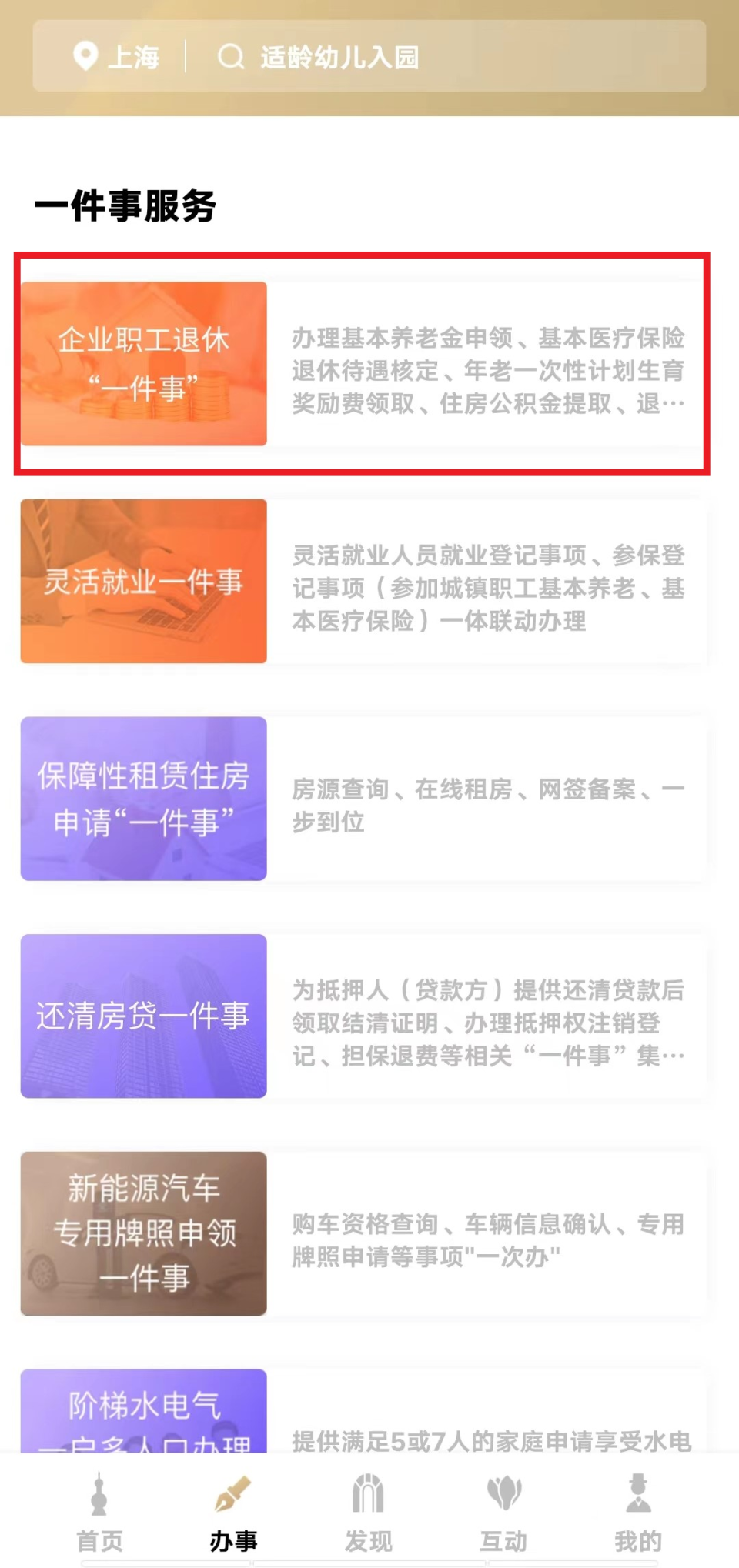
Task: Open the 首页 home tab icon
Action: point(100,1493)
